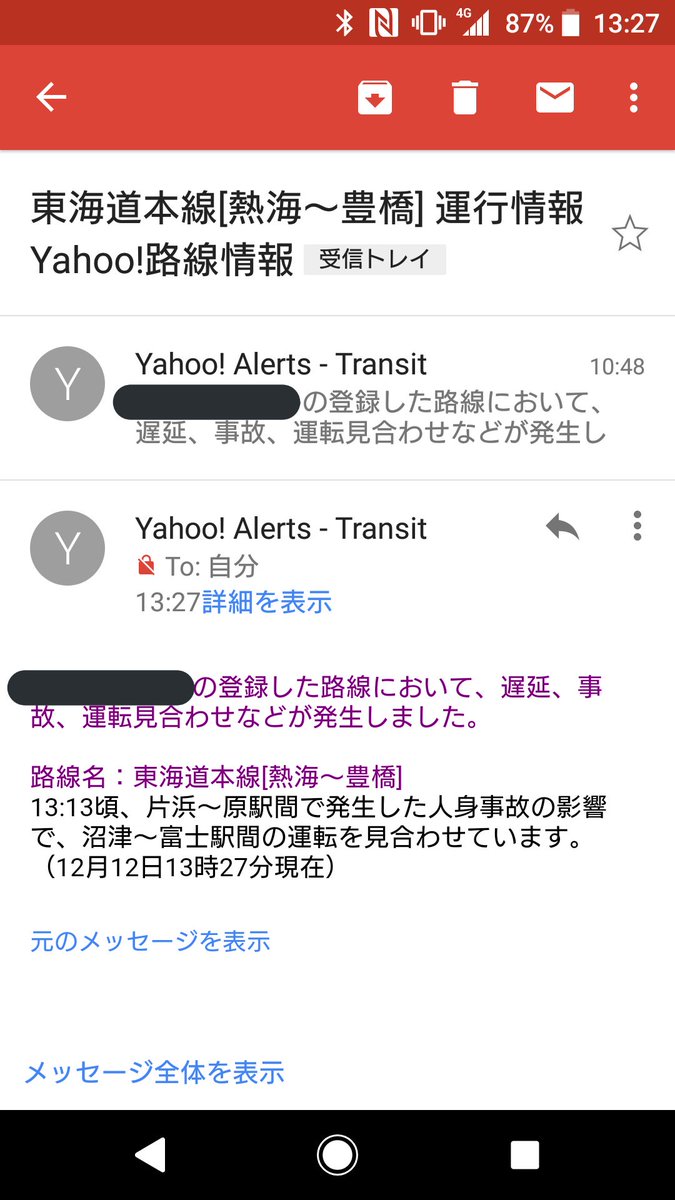Tap 元のメッセージを表示 link
The image size is (675, 1200).
point(150,941)
